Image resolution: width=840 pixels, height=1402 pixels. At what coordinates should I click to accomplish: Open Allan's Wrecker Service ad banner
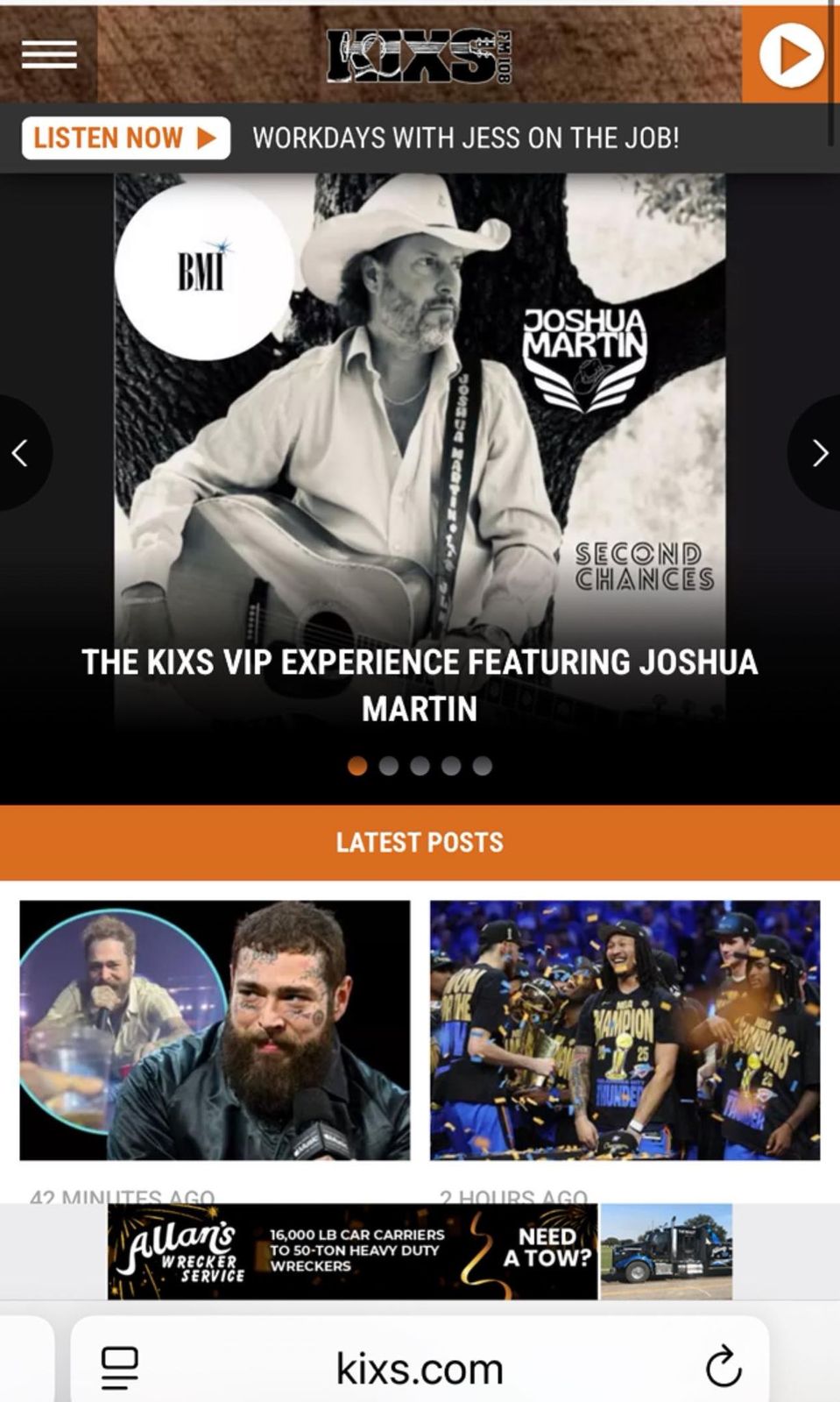click(420, 1250)
